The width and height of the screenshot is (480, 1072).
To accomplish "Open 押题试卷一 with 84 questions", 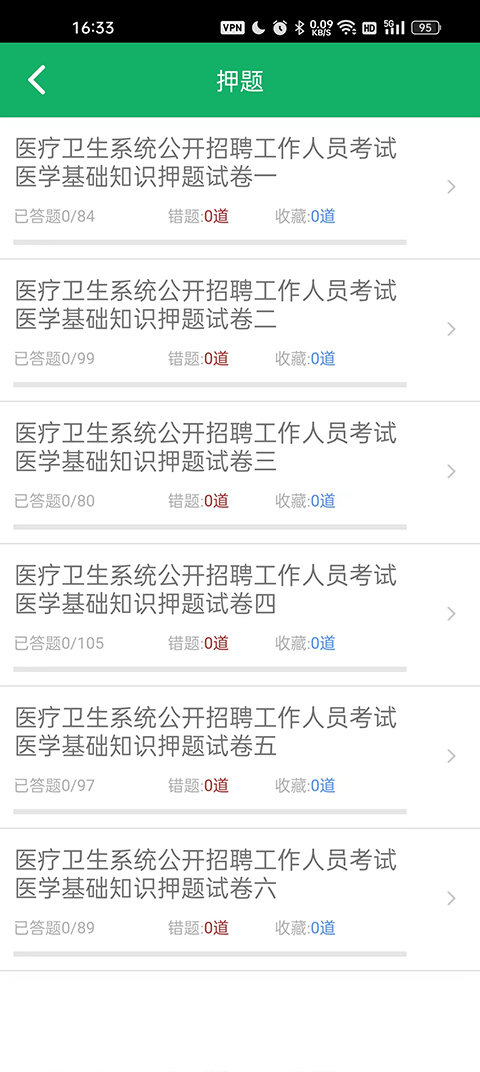I will (x=240, y=188).
